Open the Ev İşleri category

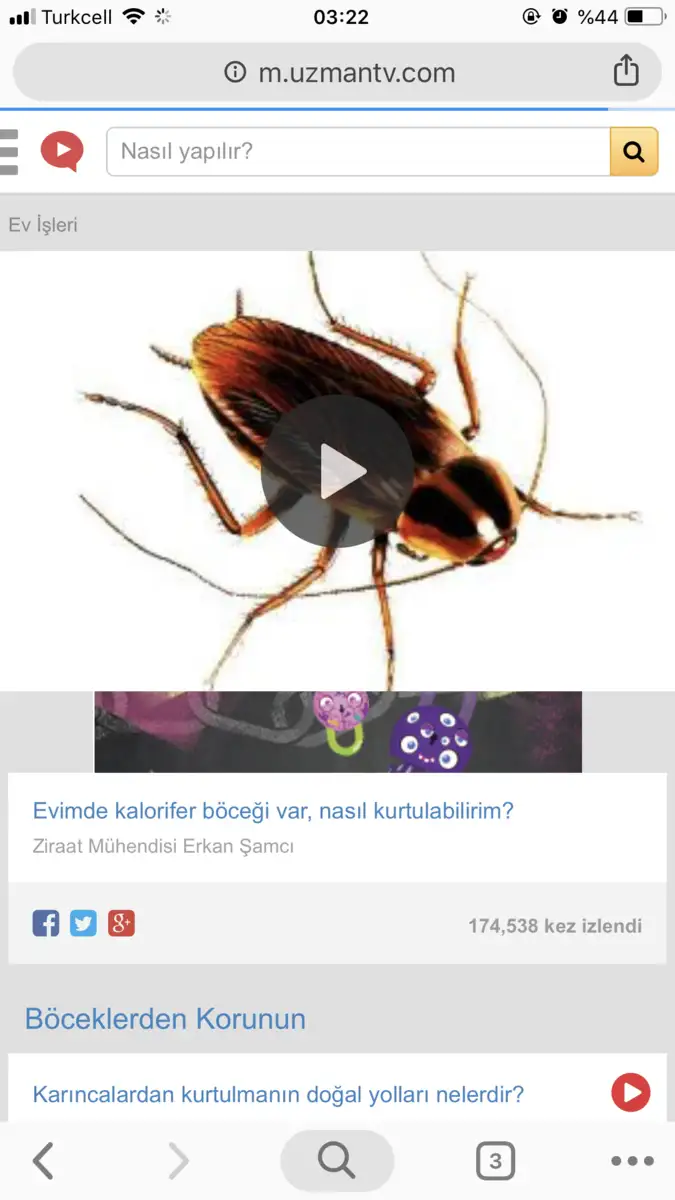pos(43,225)
